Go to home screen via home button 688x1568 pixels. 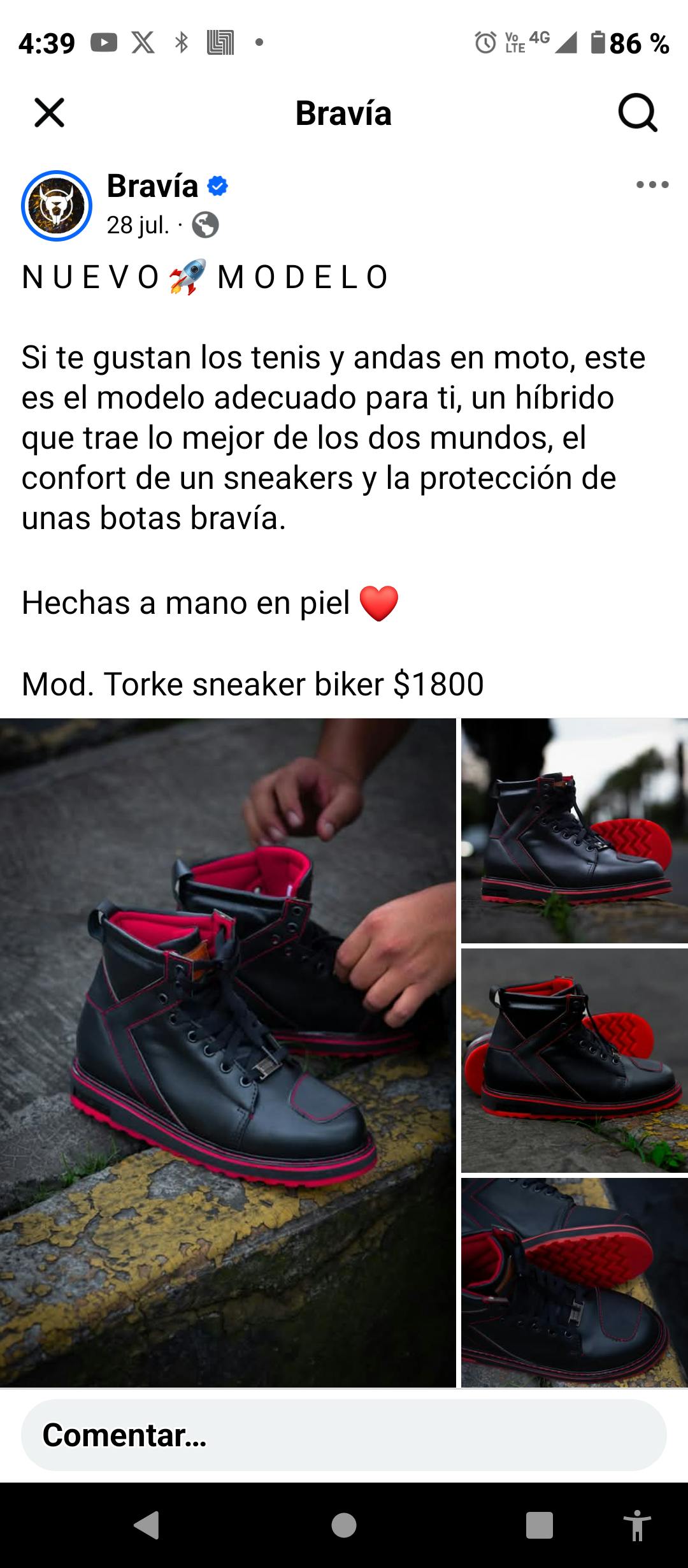(x=344, y=1526)
